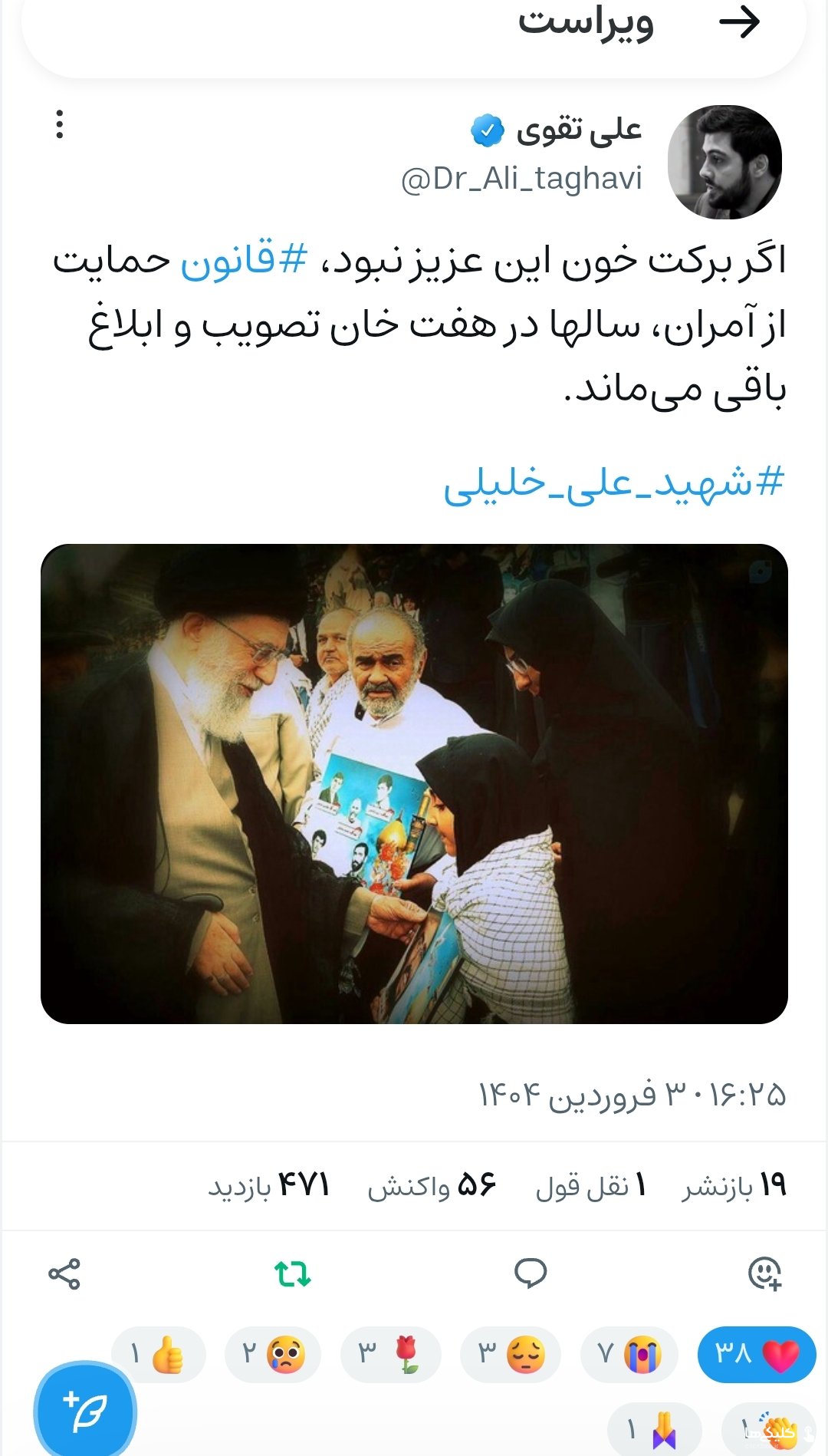The width and height of the screenshot is (828, 1456).
Task: Open علی تقوی's profile picture
Action: (x=724, y=162)
